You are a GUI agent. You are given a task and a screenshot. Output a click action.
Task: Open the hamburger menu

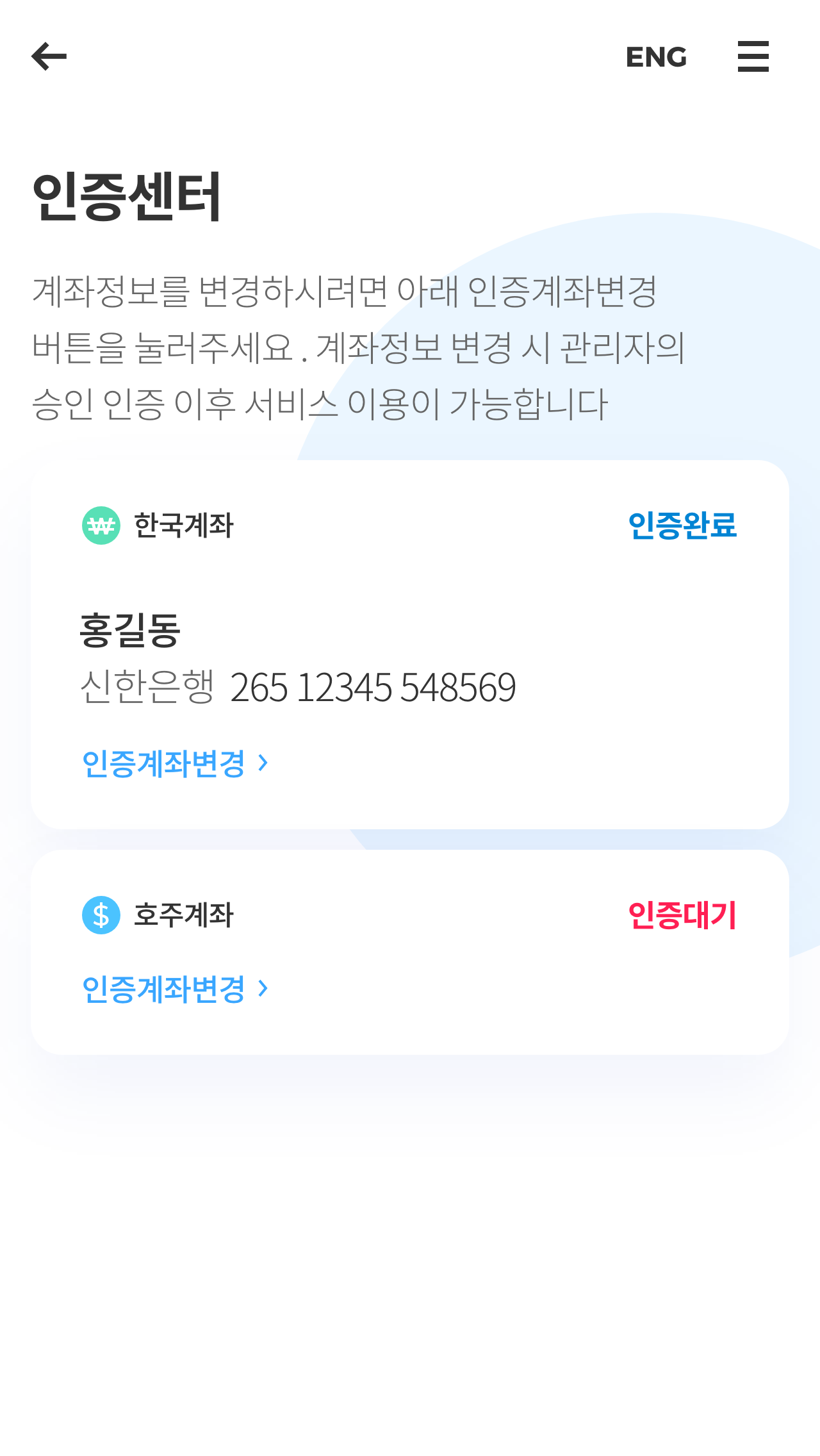[753, 56]
